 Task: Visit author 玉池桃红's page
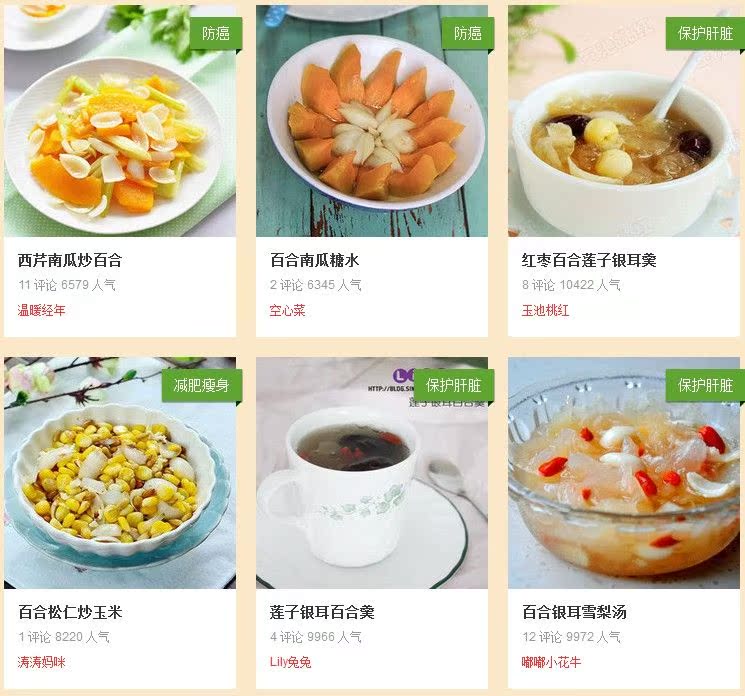pos(546,311)
